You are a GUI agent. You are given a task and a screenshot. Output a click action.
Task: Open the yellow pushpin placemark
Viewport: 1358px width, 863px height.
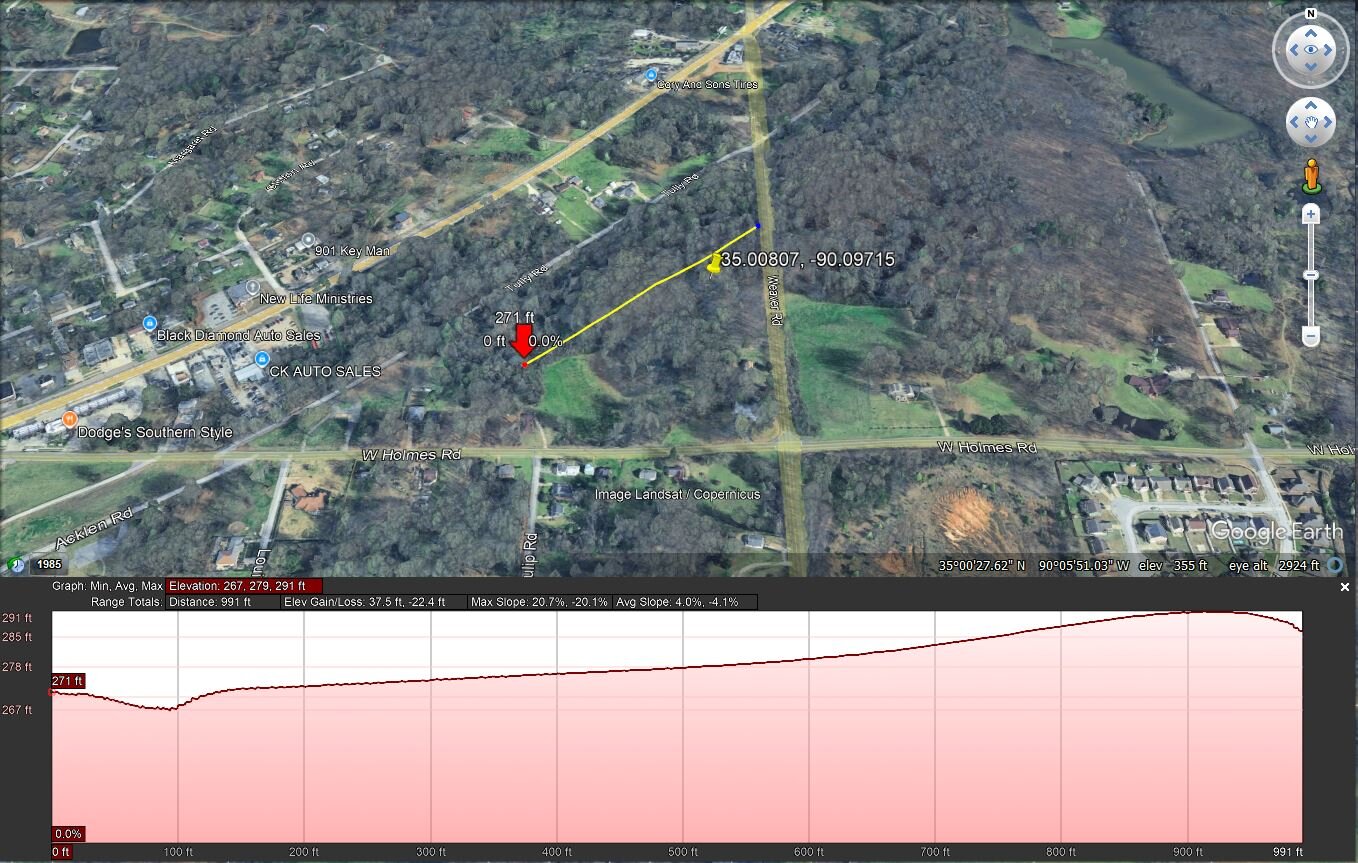[714, 263]
